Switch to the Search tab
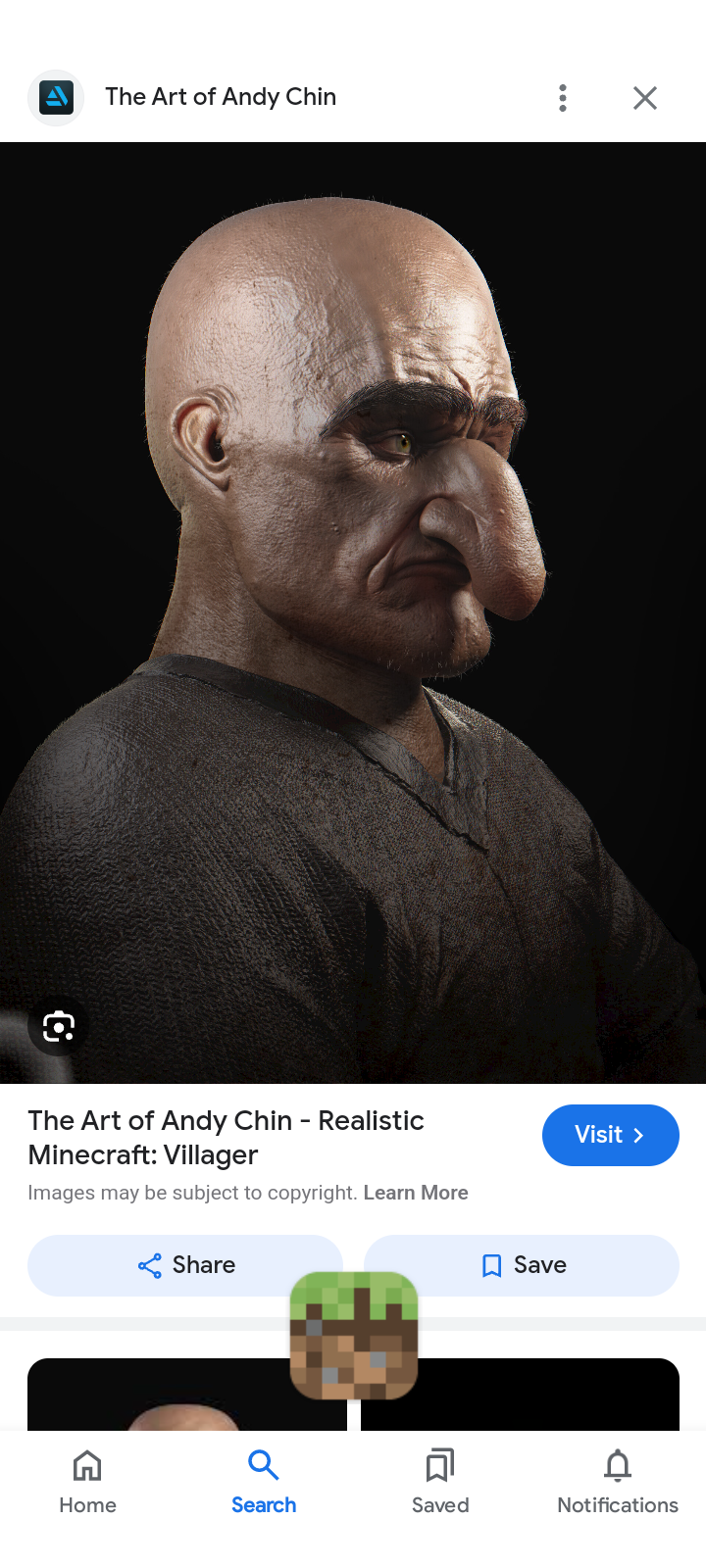The width and height of the screenshot is (706, 1568). (x=264, y=1482)
